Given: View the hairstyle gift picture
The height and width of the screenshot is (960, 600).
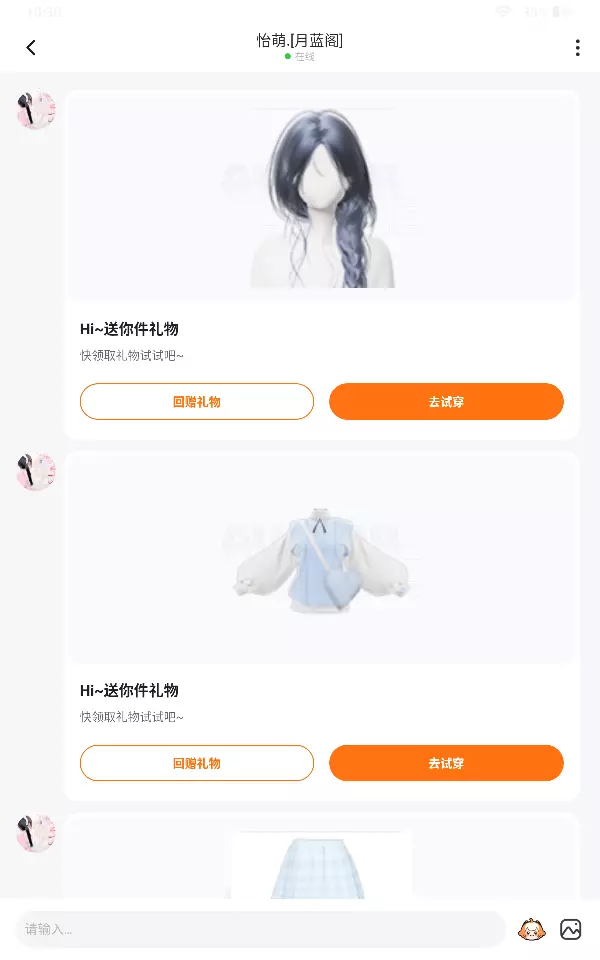Looking at the screenshot, I should pyautogui.click(x=322, y=197).
